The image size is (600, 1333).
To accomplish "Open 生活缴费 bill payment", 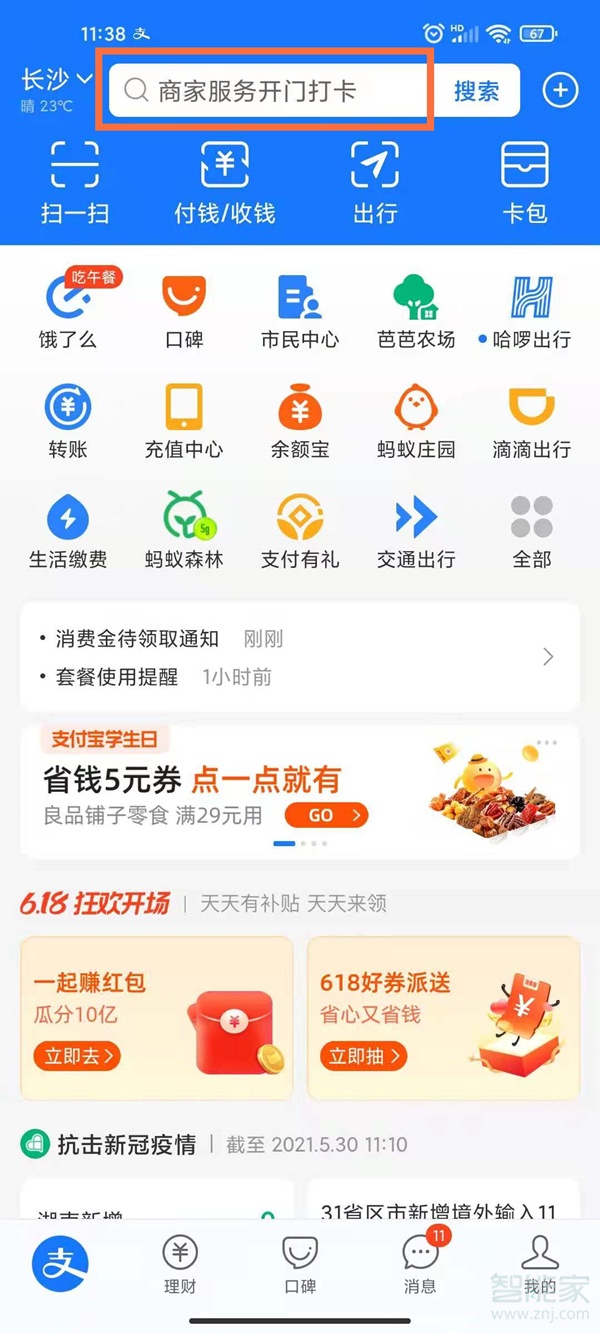I will pos(68,530).
